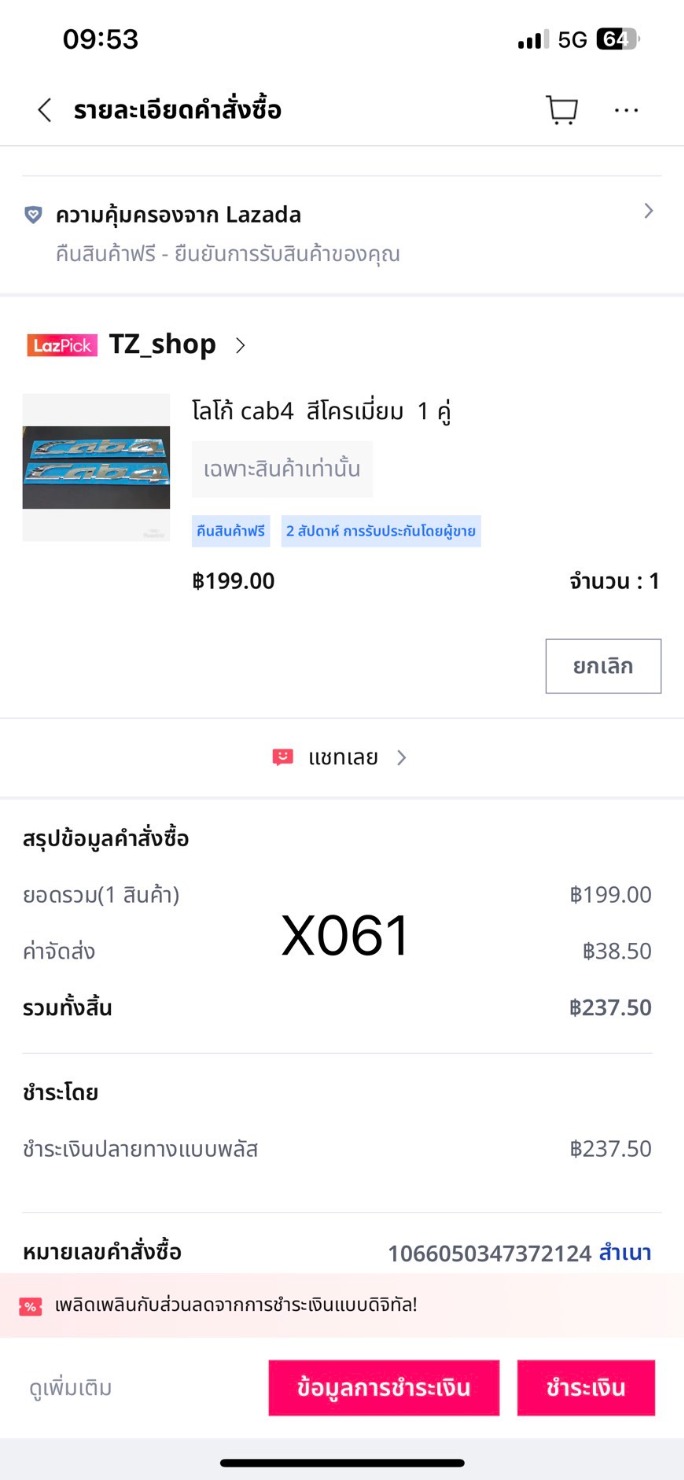Open the three-dot overflow menu
The image size is (684, 1480).
(x=627, y=110)
